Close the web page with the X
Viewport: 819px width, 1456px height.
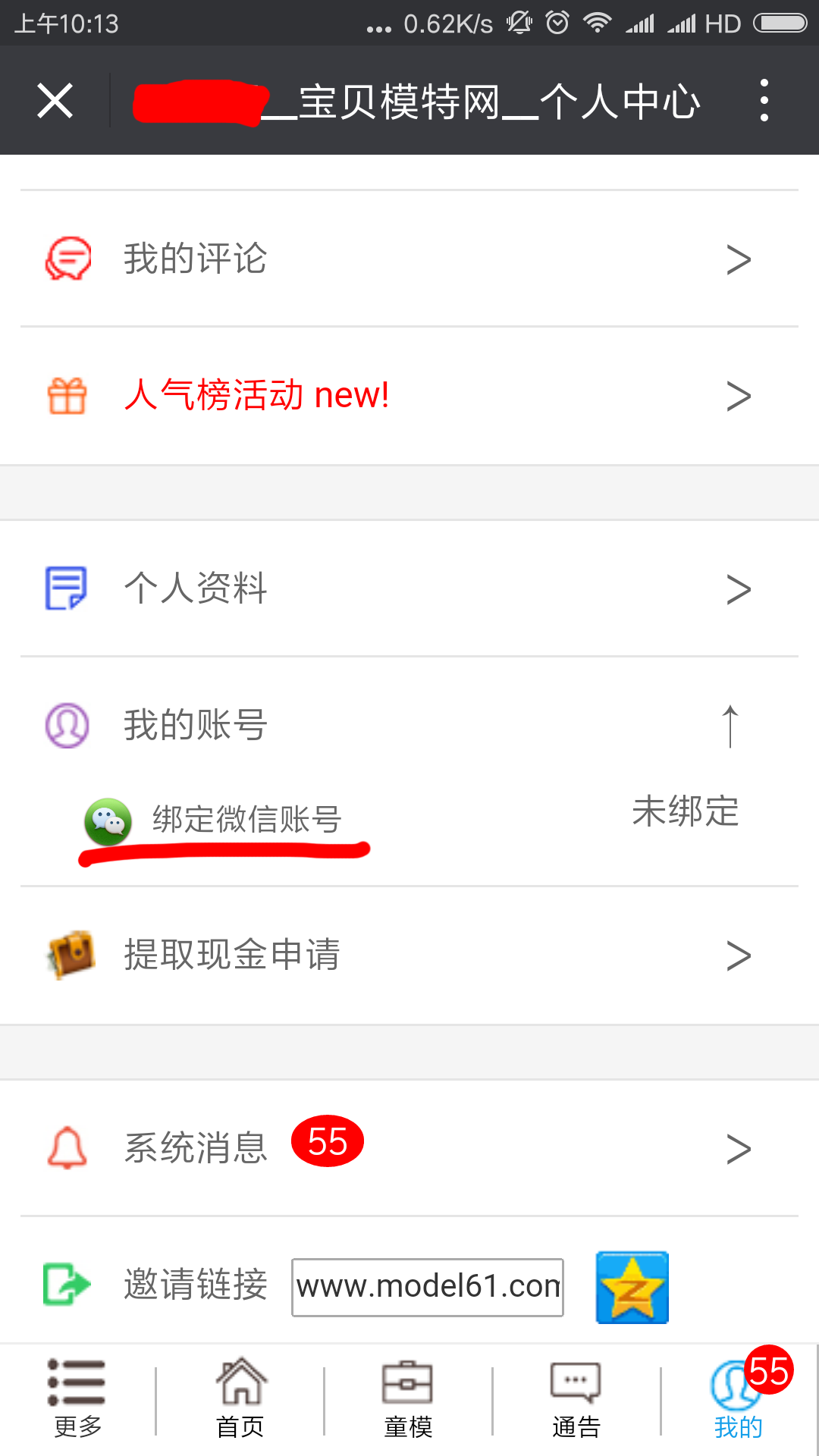click(55, 101)
